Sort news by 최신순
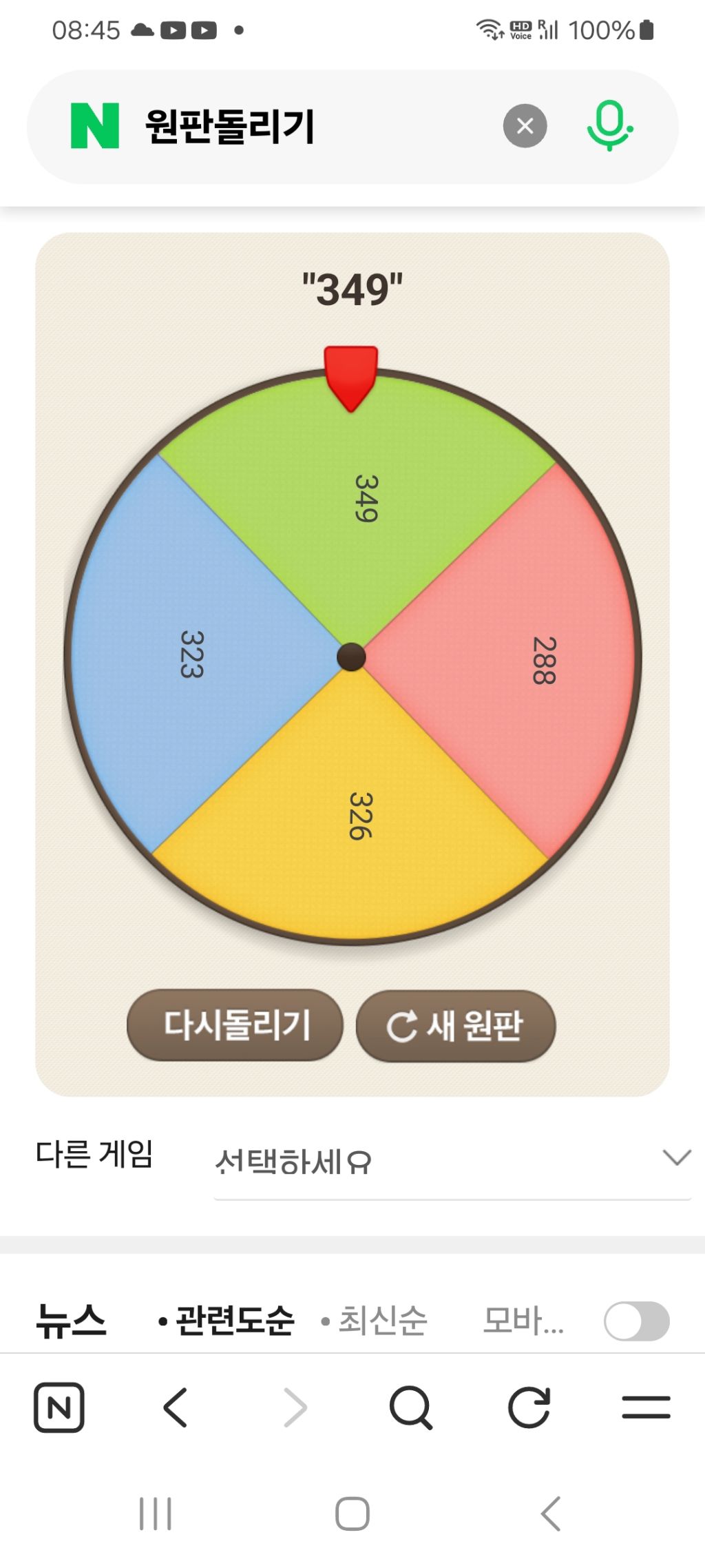Viewport: 705px width, 1568px height. tap(375, 1321)
